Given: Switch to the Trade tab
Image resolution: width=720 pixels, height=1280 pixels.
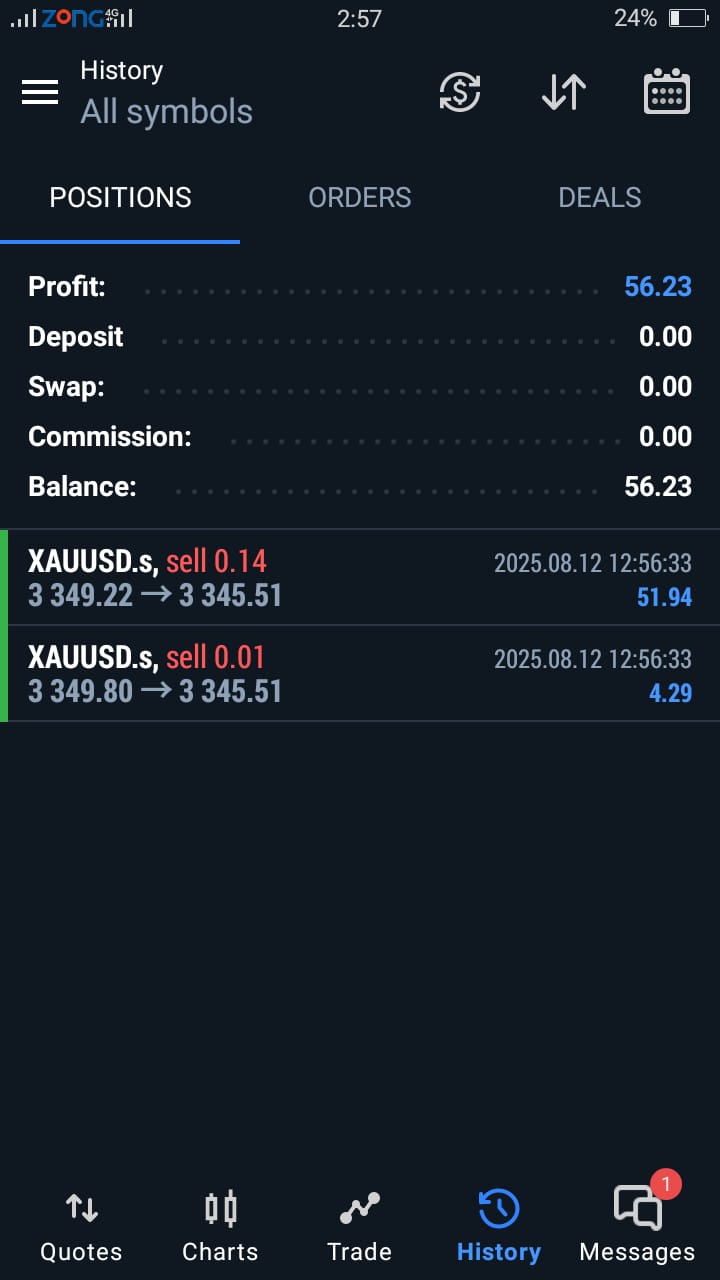Looking at the screenshot, I should coord(359,1226).
